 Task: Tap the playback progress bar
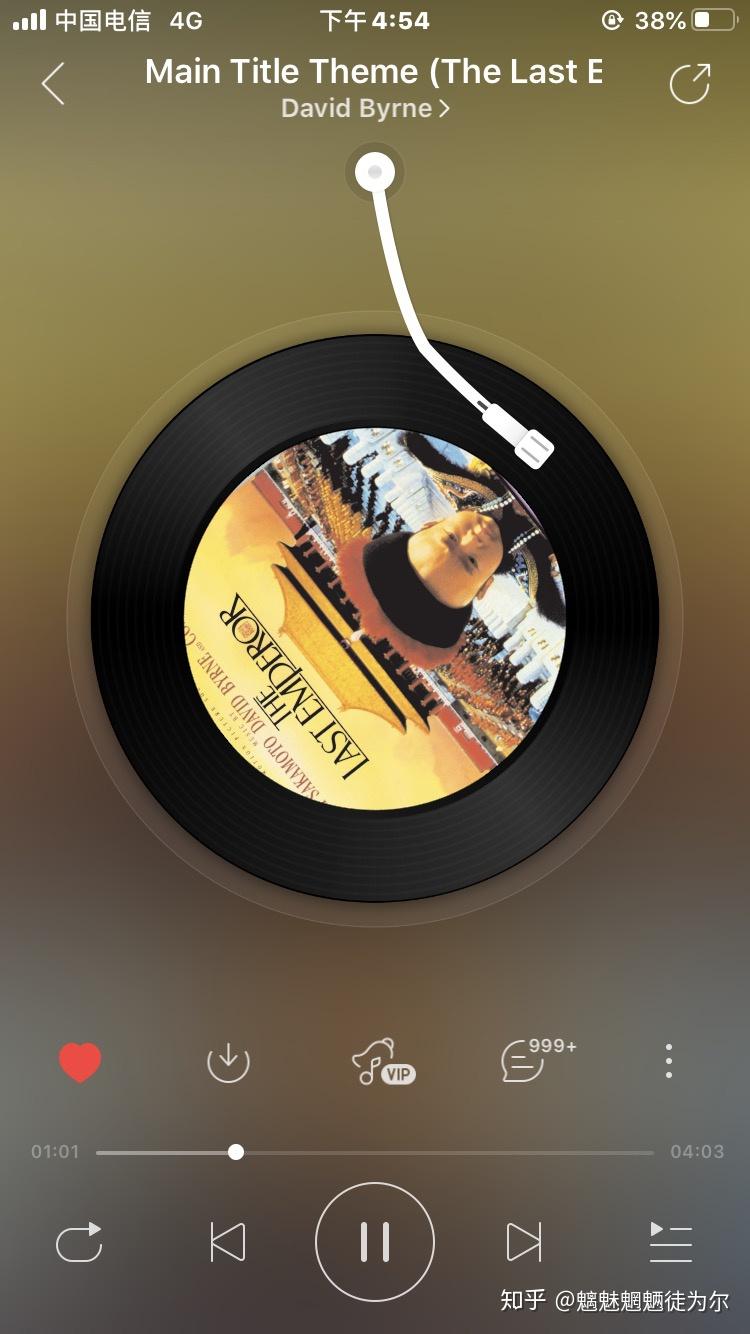(x=375, y=1152)
